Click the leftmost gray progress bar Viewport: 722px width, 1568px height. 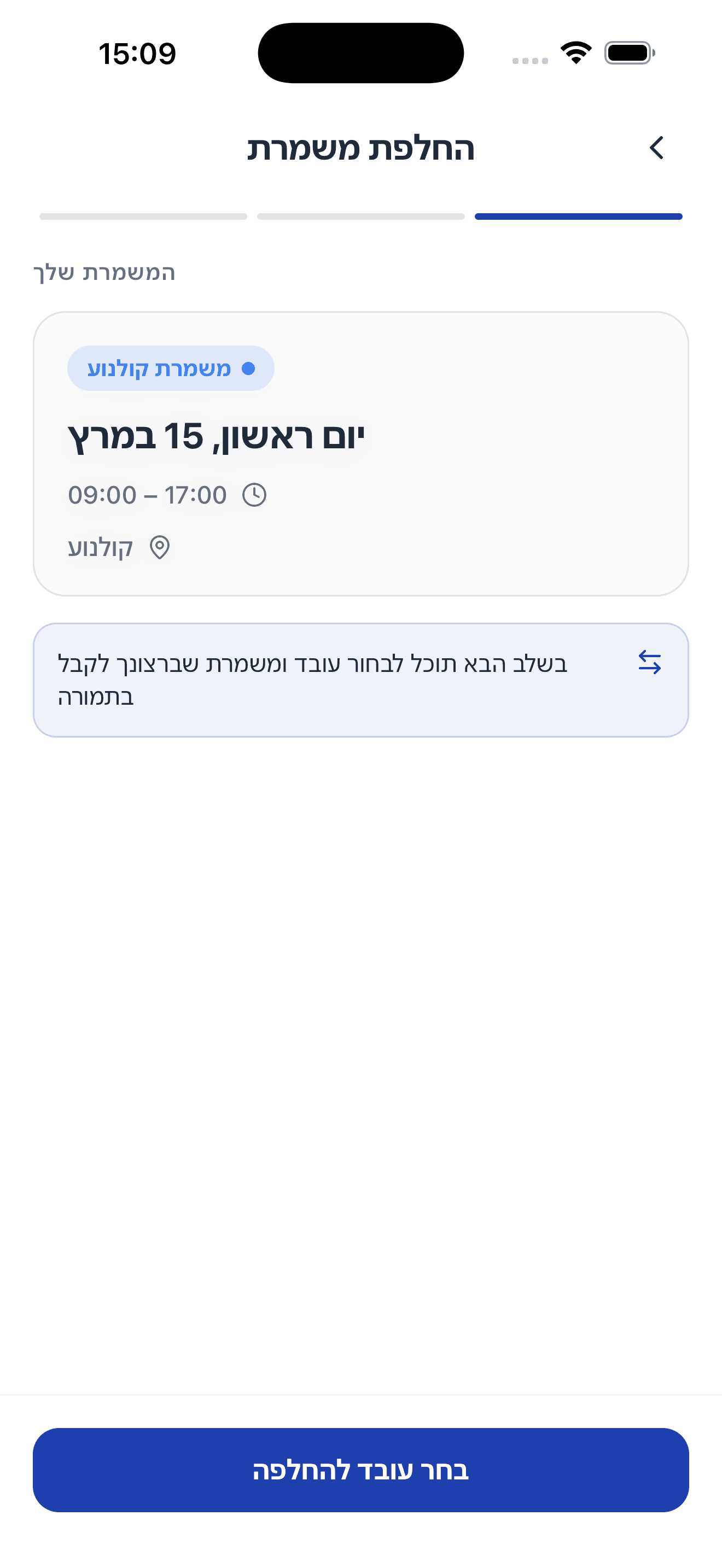tap(142, 215)
